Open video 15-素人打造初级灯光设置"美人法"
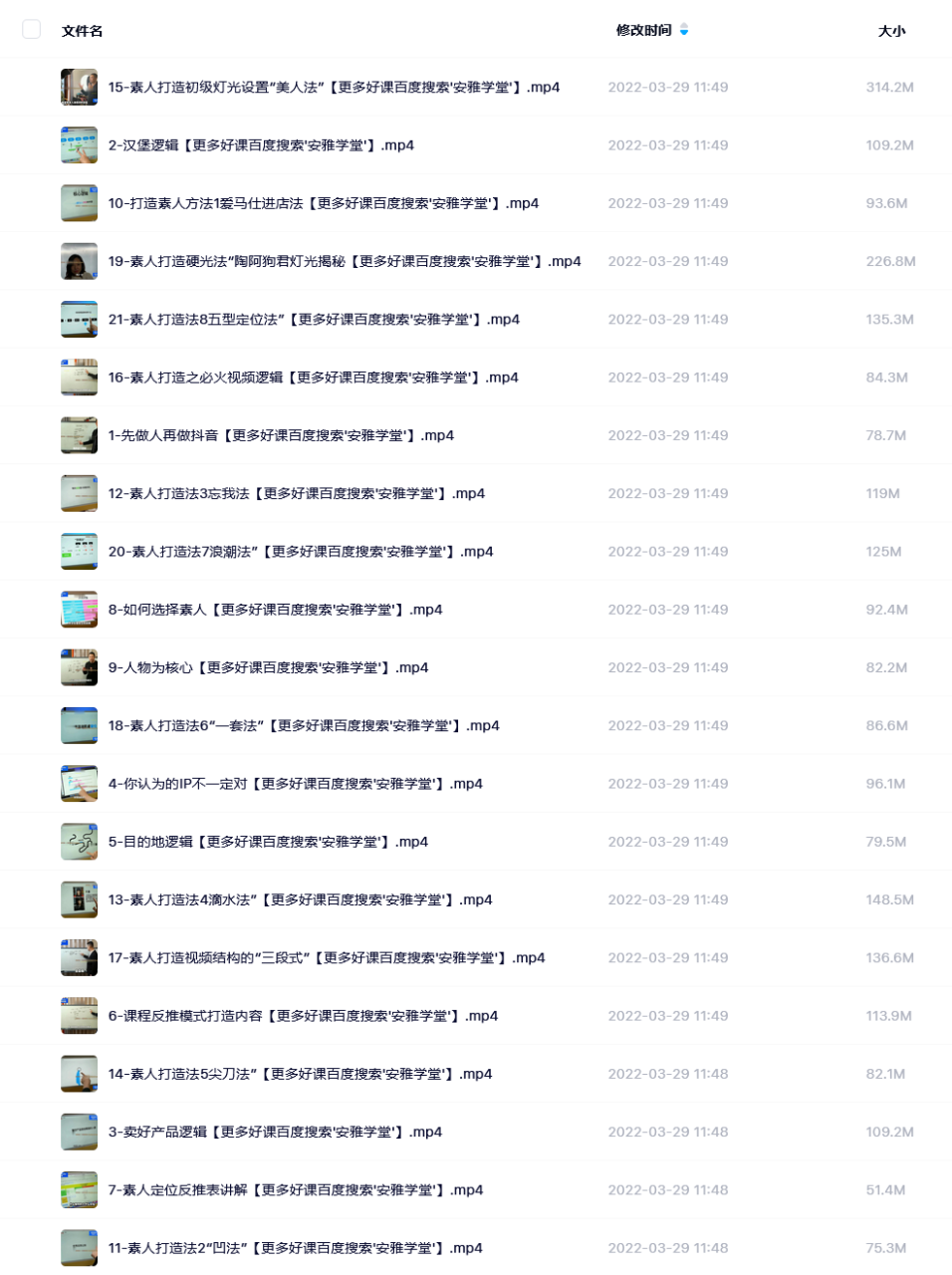Screen dimensions: 952x1275 click(333, 88)
